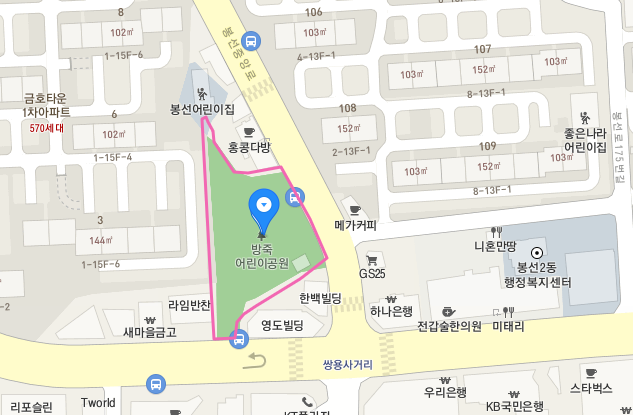Open the 홍콩다방 cafe marker

(249, 130)
